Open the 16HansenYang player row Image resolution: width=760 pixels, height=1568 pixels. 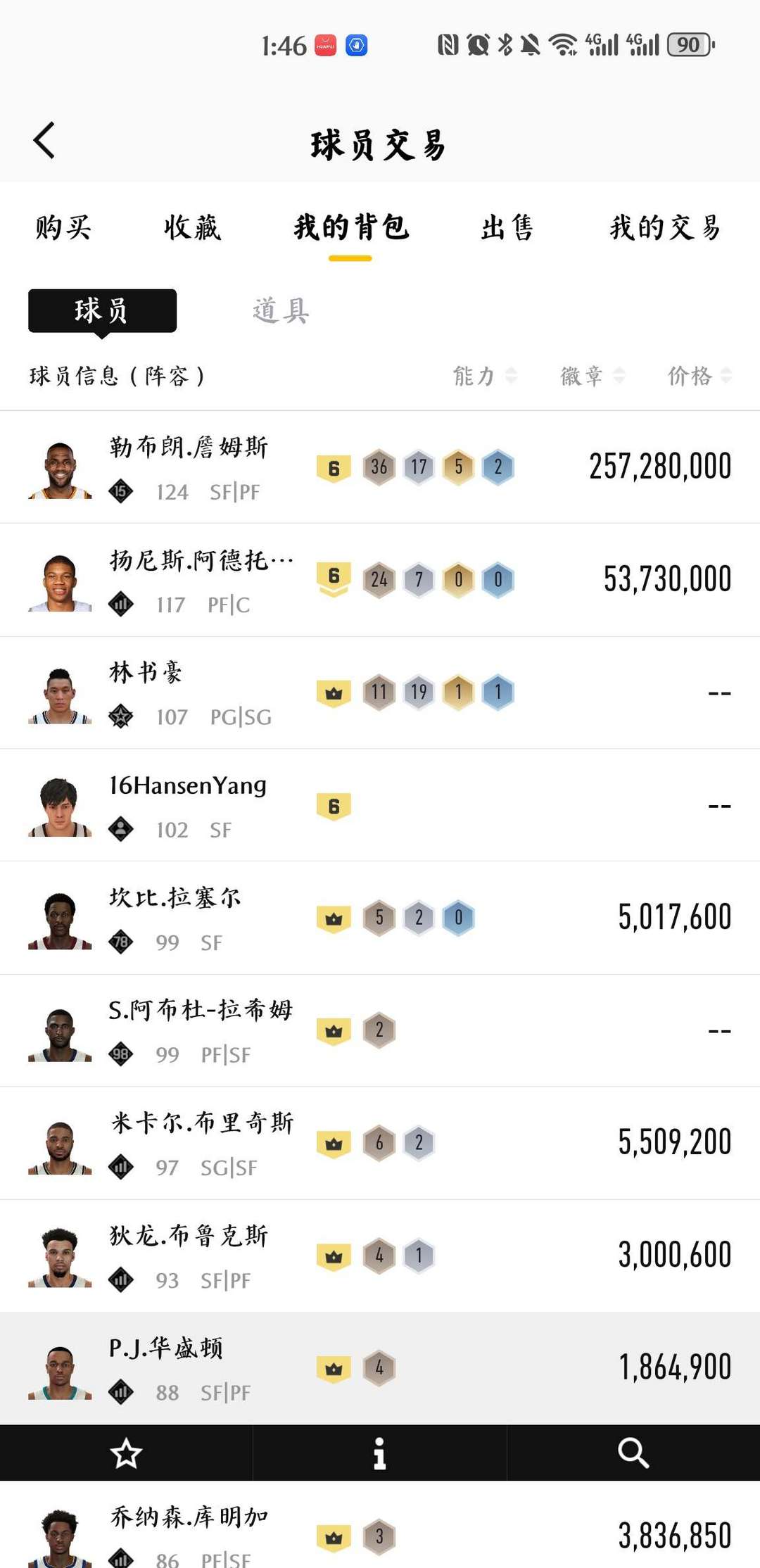(x=380, y=806)
